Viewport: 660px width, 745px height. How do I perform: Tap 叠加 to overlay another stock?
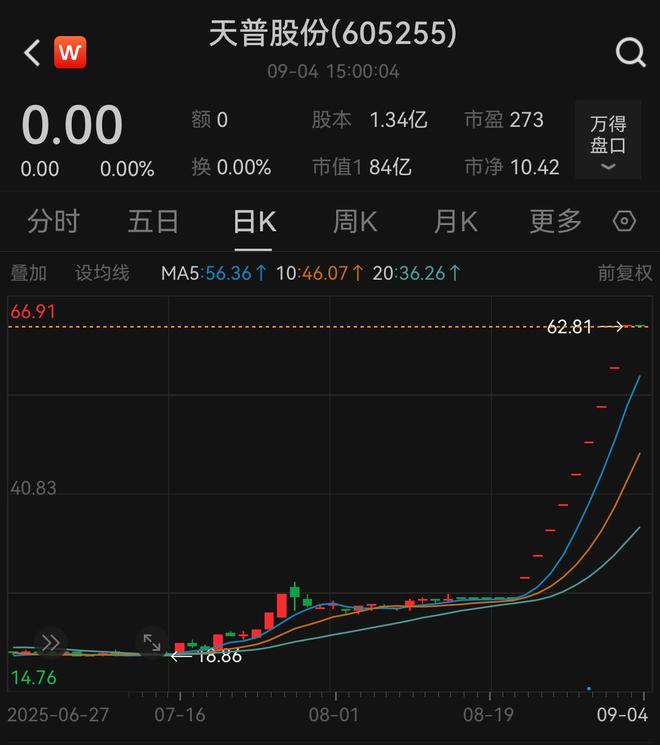pyautogui.click(x=28, y=272)
